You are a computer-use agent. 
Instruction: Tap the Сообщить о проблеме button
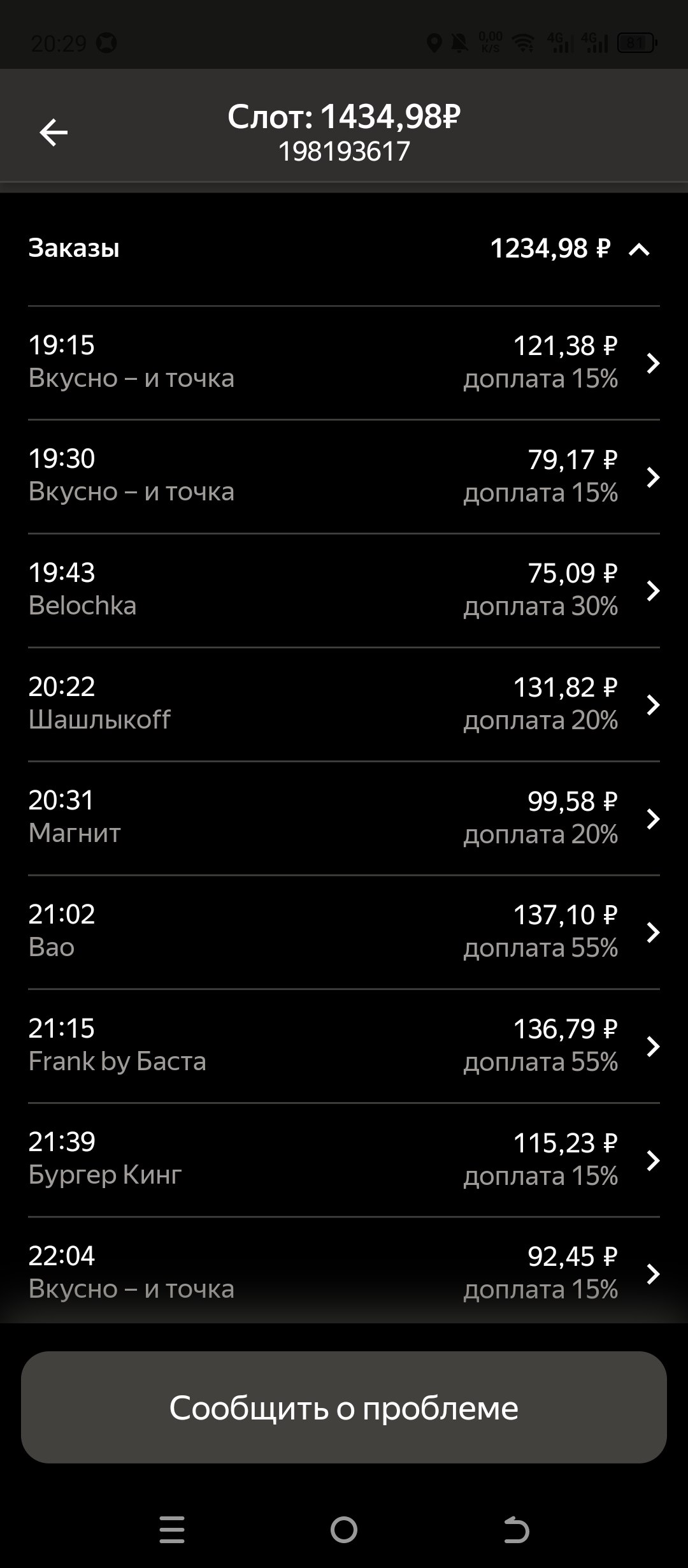tap(344, 1407)
